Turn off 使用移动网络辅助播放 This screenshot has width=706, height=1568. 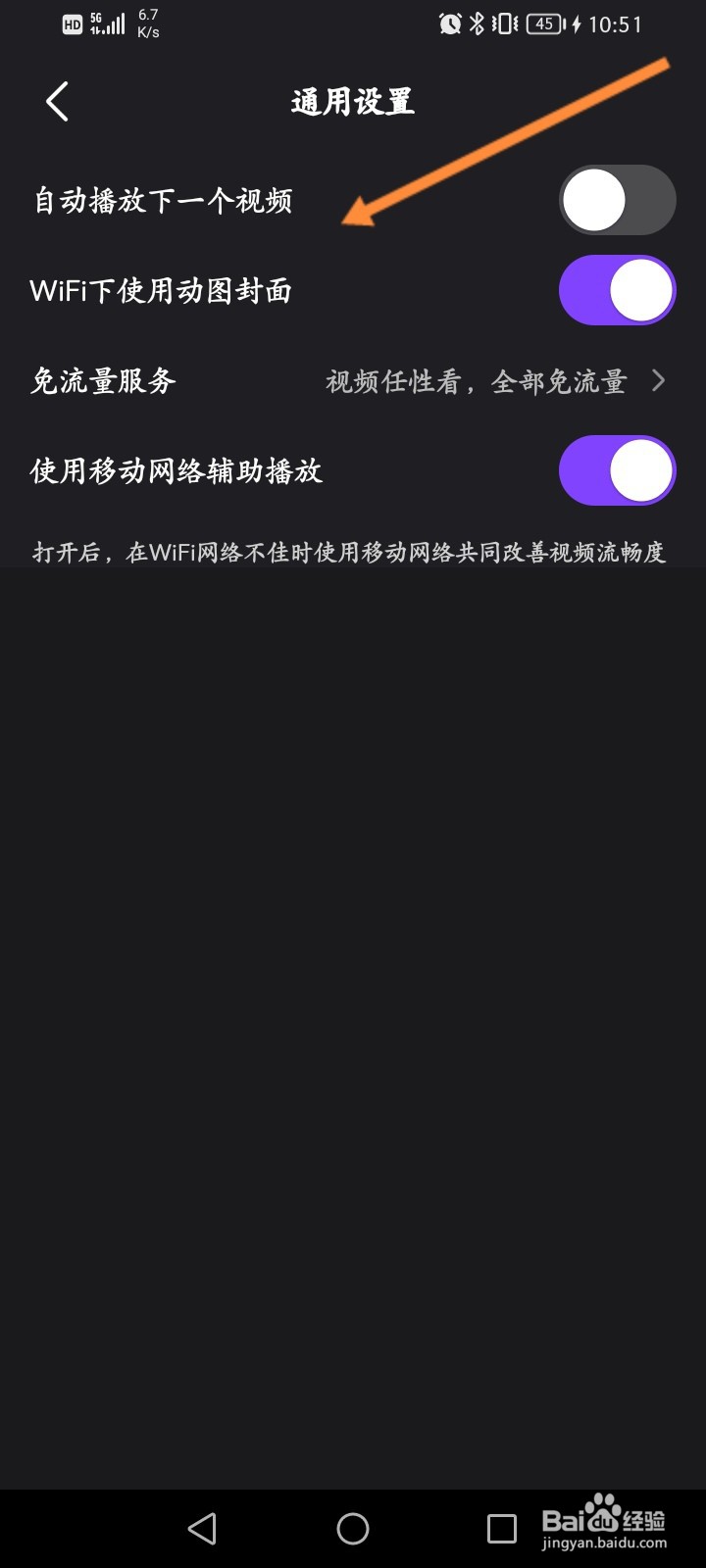pos(617,470)
